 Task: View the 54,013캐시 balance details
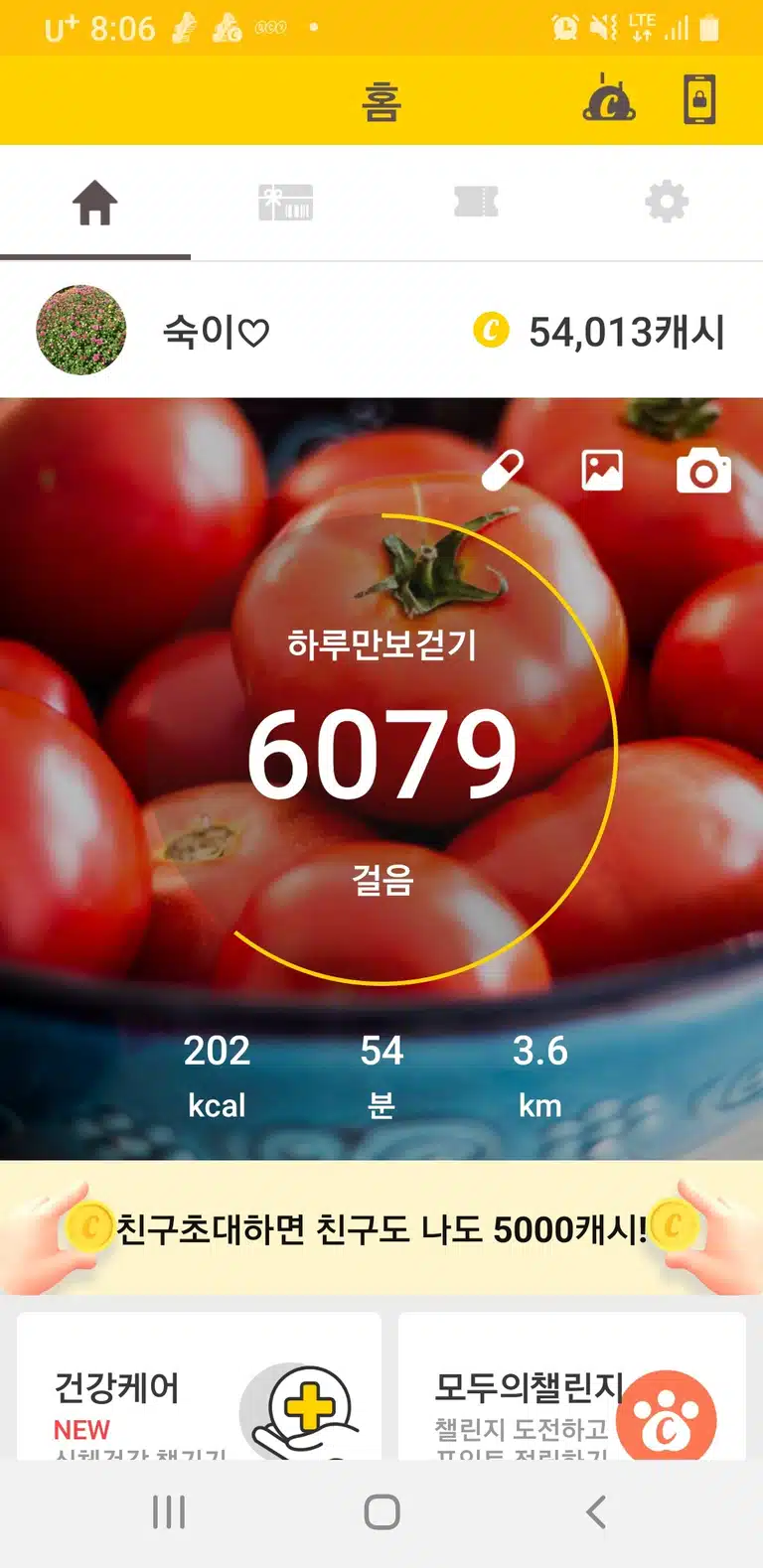click(599, 332)
